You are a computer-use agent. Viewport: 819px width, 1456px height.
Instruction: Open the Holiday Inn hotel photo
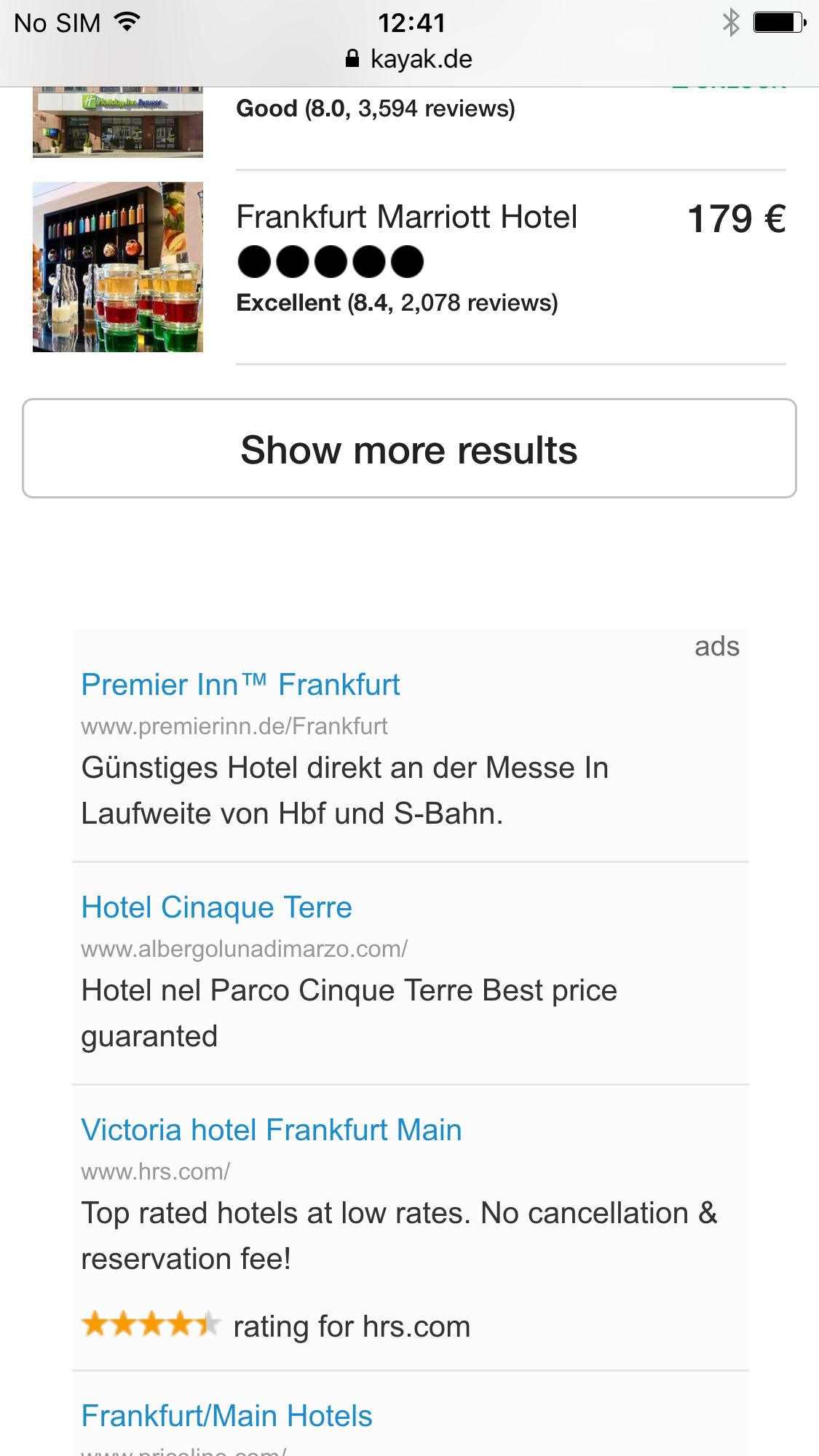pos(118,122)
